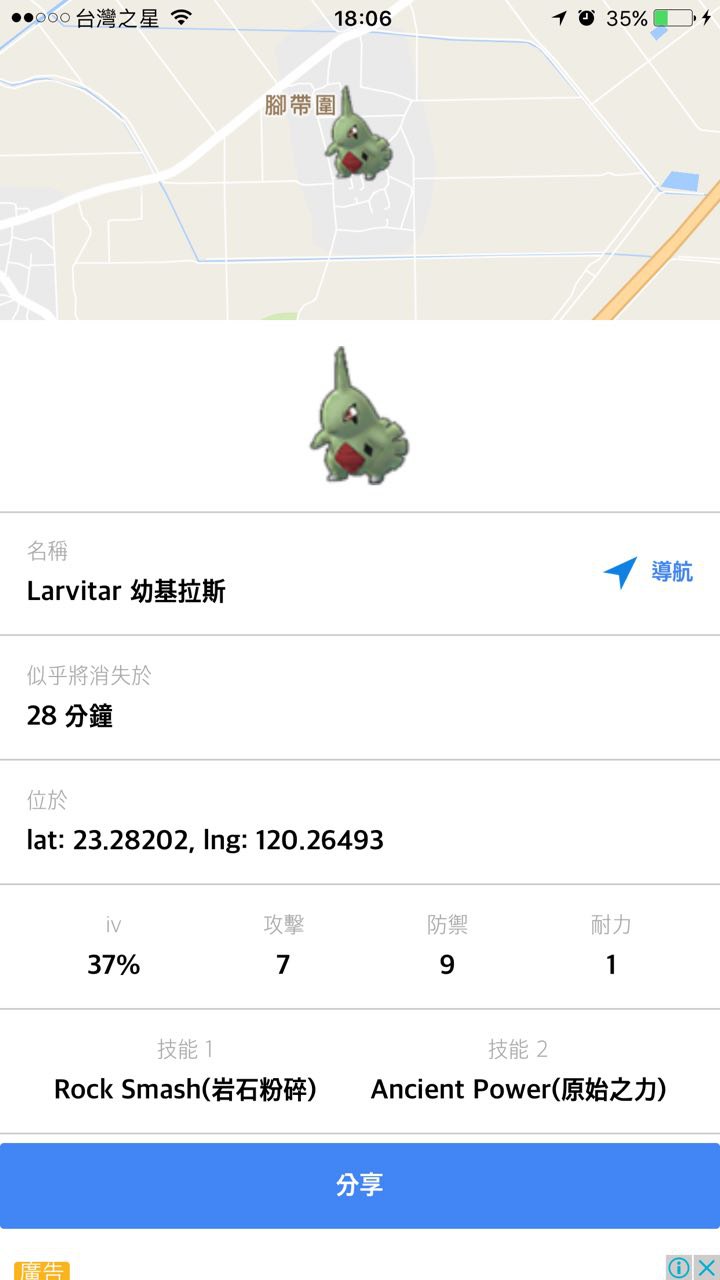This screenshot has height=1280, width=720.
Task: Share this Larvitar via the 分享 button
Action: tap(360, 1185)
